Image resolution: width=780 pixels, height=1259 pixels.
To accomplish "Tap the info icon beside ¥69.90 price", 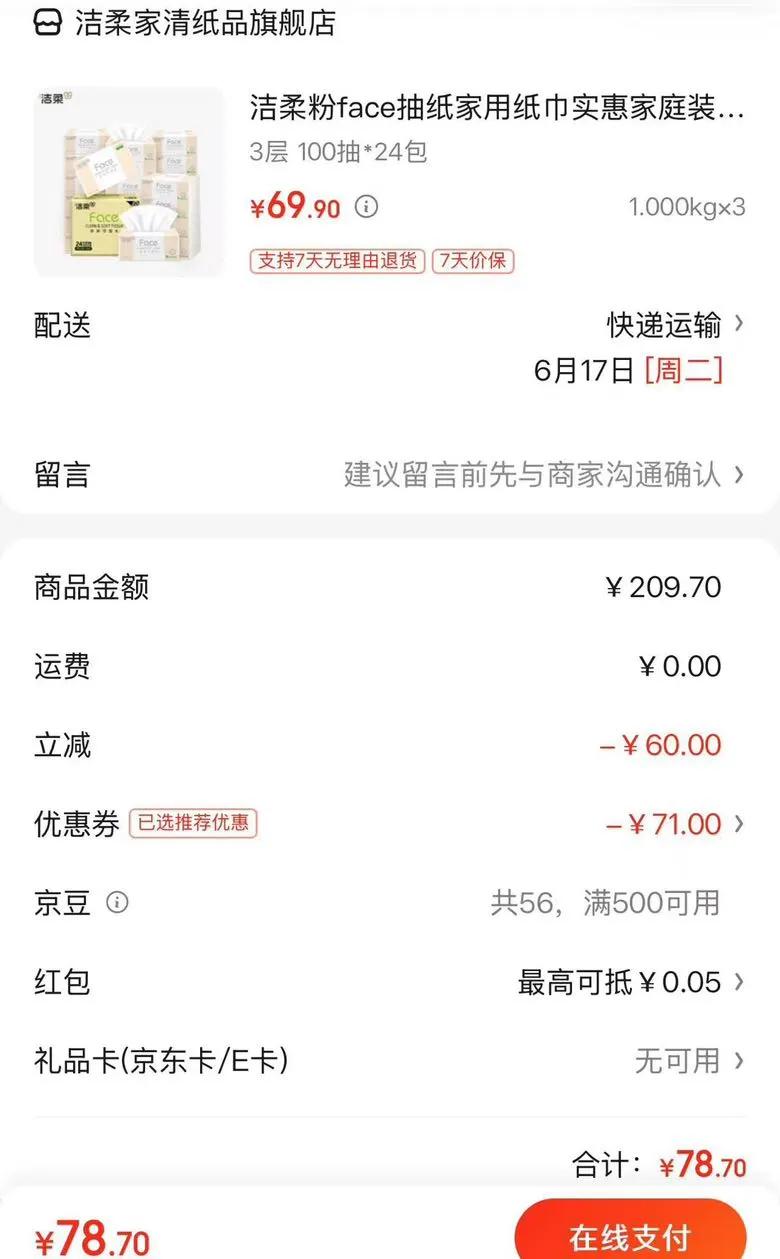I will (367, 207).
